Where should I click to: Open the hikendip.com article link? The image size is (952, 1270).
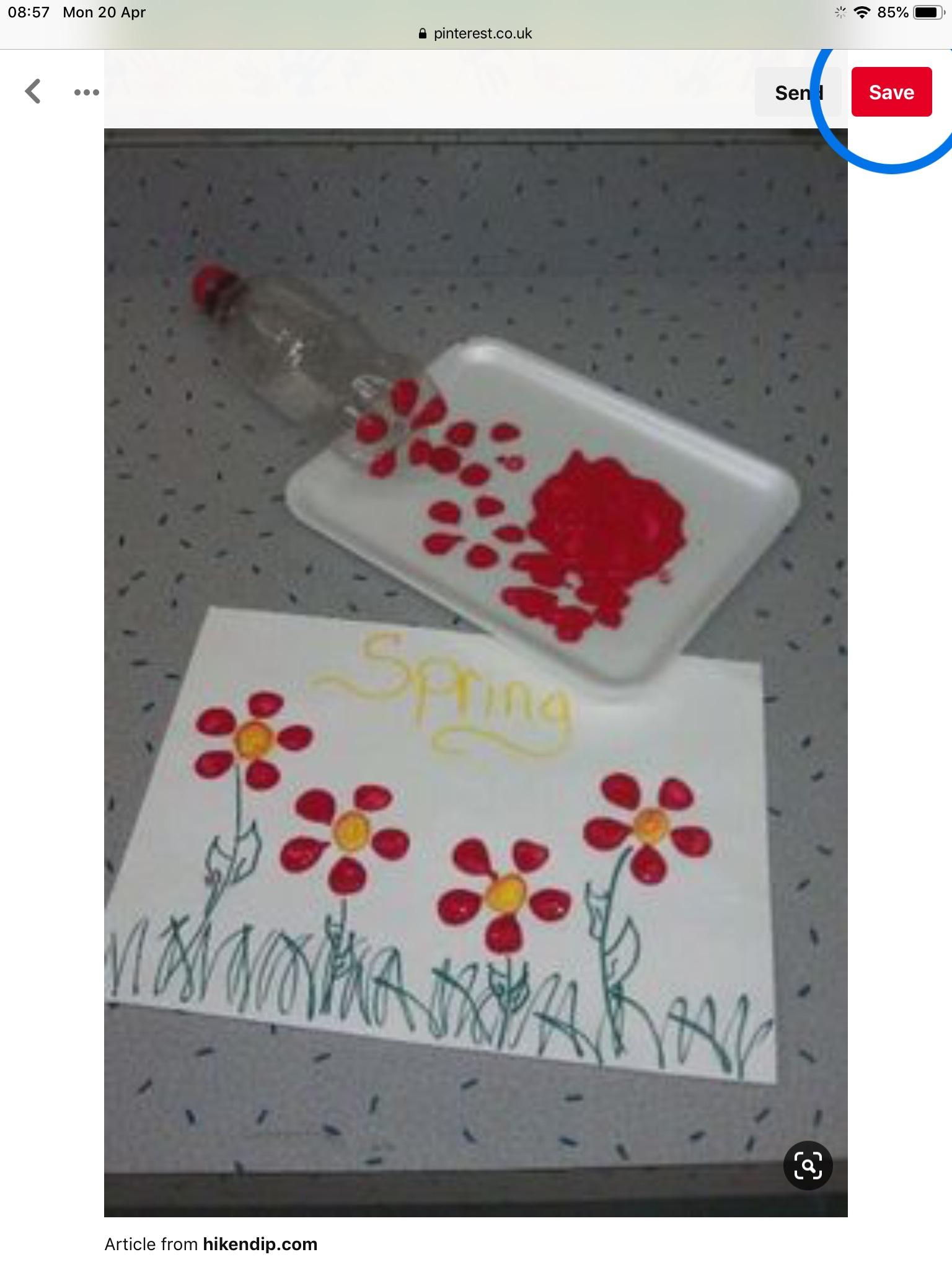coord(260,1244)
